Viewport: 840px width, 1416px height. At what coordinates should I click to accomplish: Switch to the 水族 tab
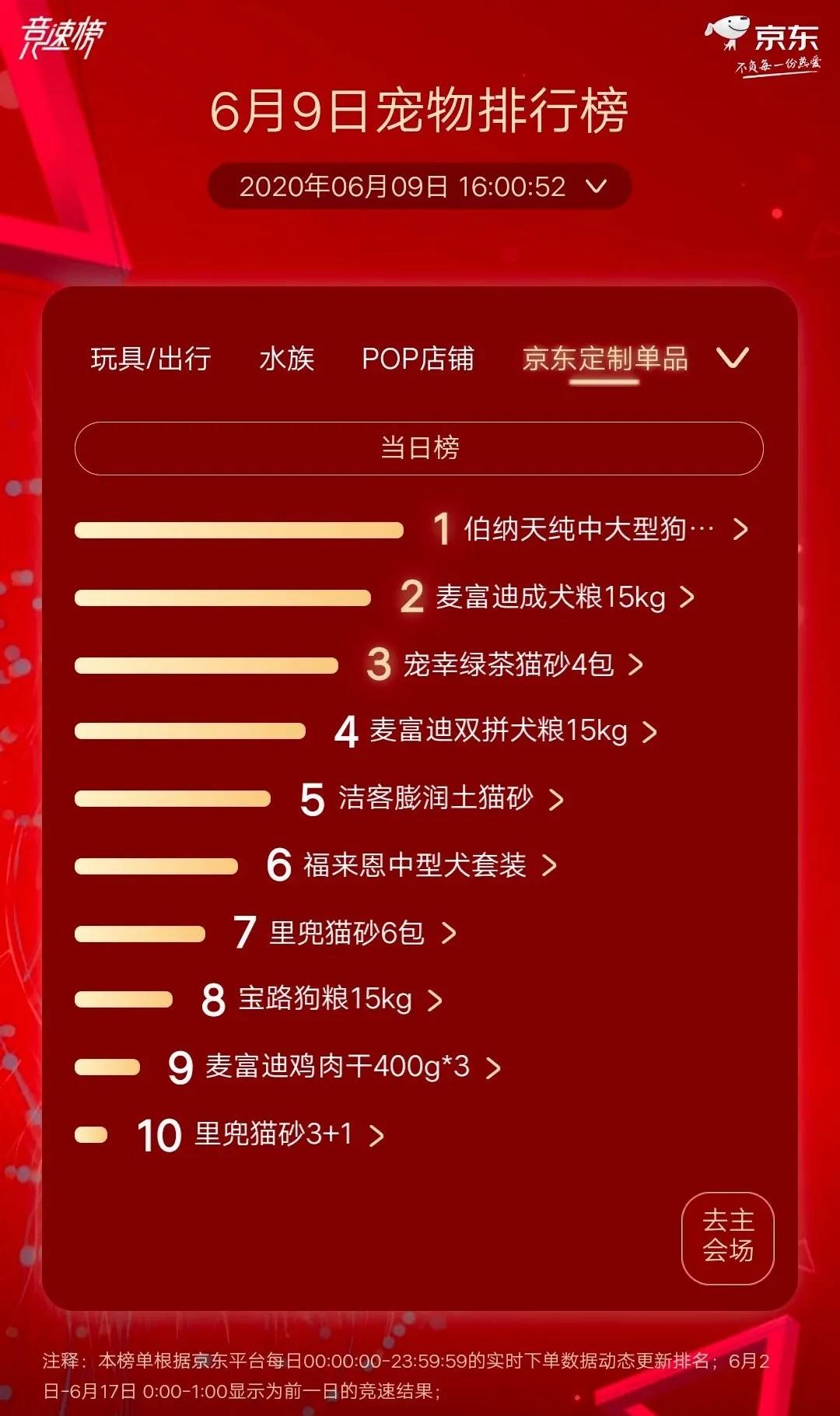(285, 358)
